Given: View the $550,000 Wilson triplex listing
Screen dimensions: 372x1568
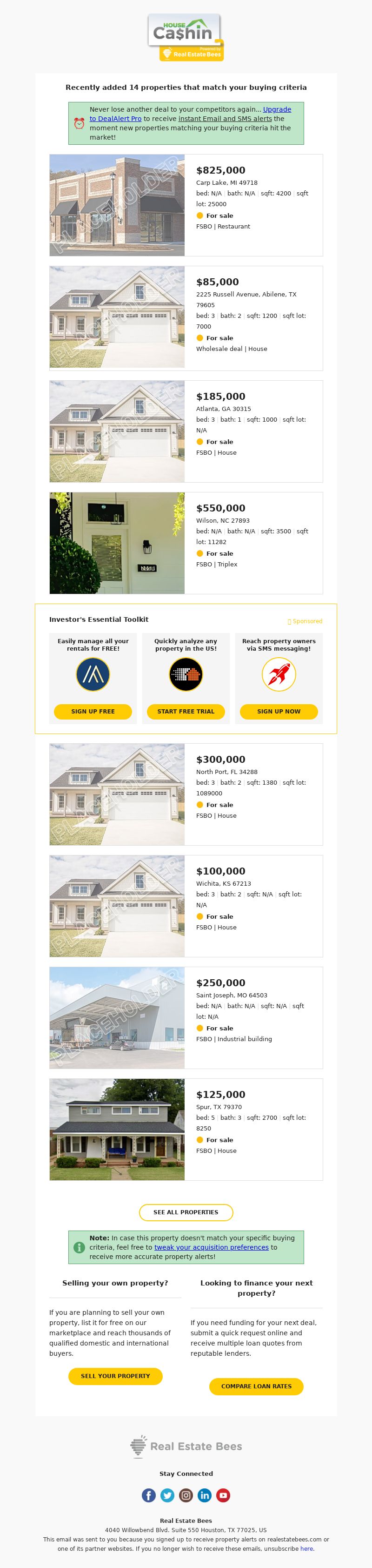Looking at the screenshot, I should (x=221, y=508).
